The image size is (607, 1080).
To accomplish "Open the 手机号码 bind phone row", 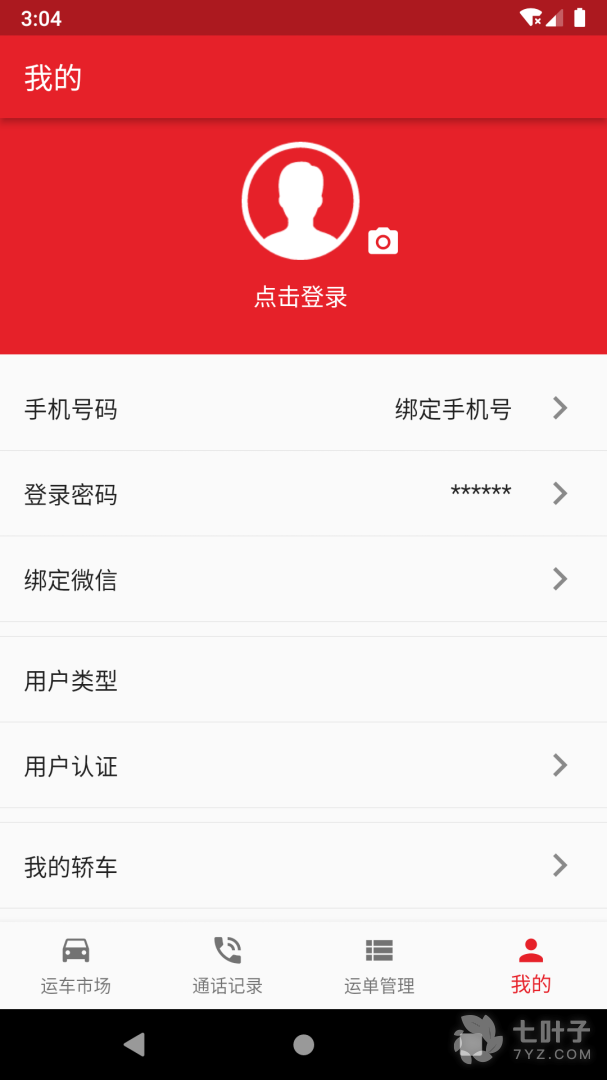I will click(303, 408).
